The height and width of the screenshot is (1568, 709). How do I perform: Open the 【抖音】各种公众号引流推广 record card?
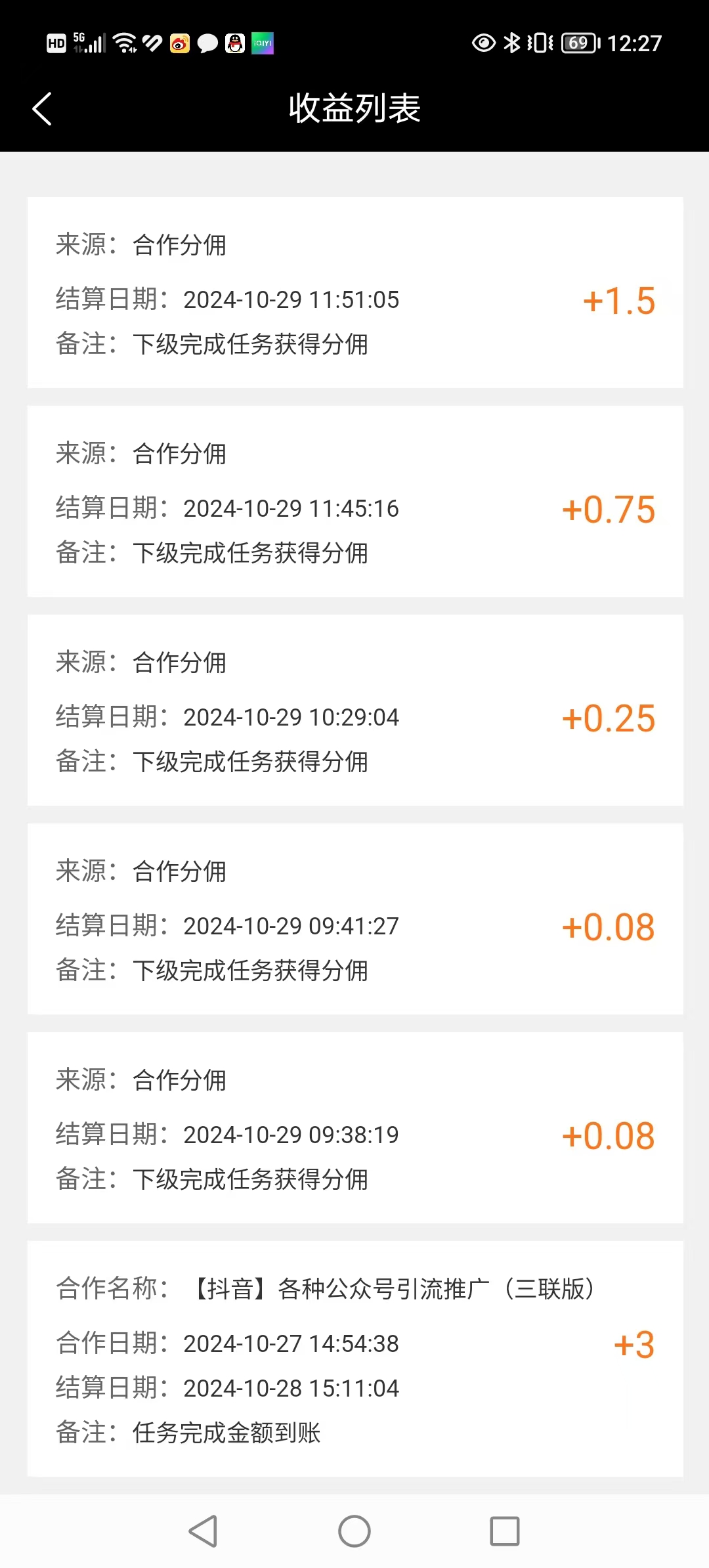pos(355,1359)
